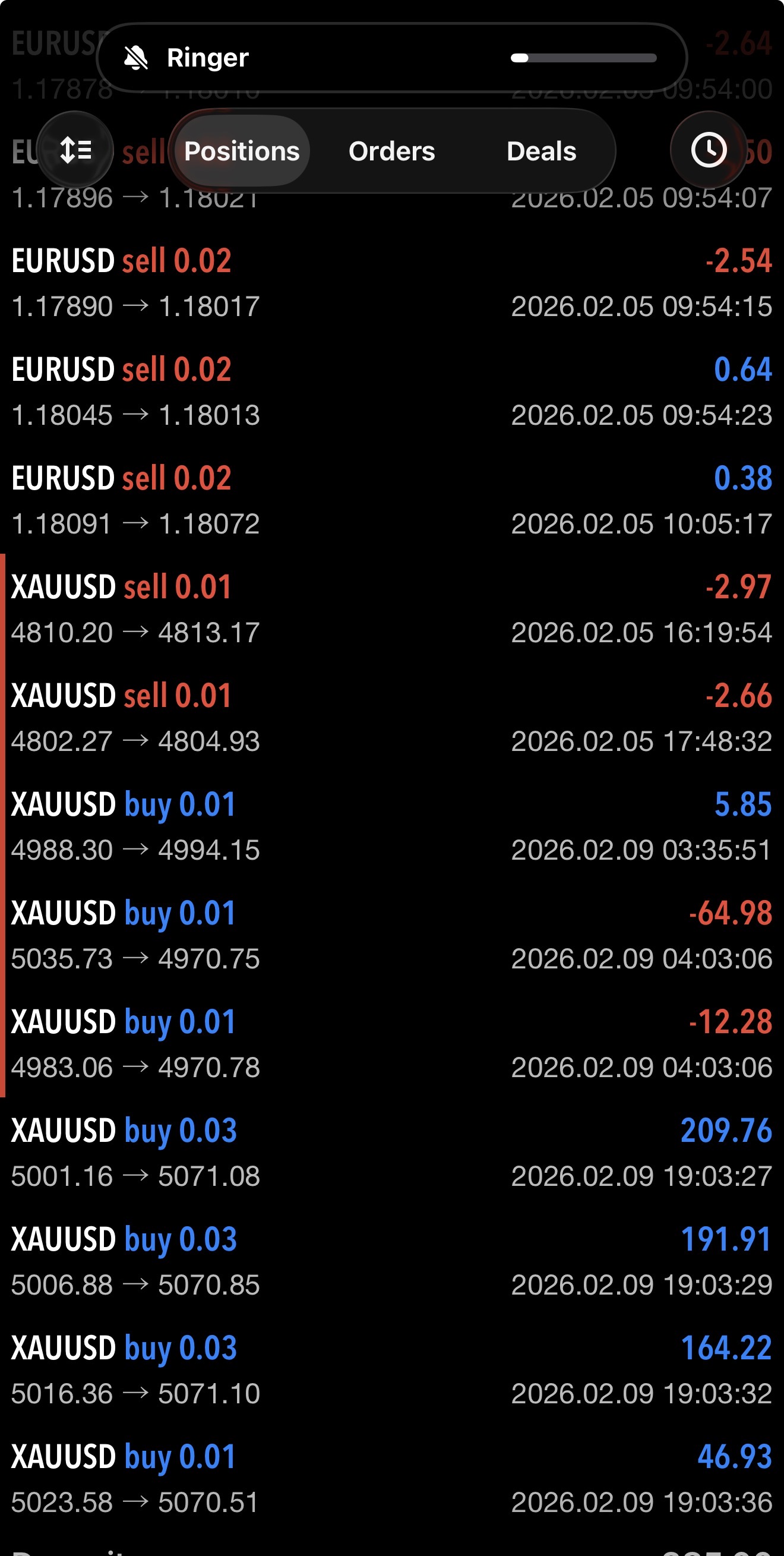Image resolution: width=784 pixels, height=1556 pixels.
Task: Open XAUUSD sell position with -2.97 loss
Action: click(x=391, y=609)
